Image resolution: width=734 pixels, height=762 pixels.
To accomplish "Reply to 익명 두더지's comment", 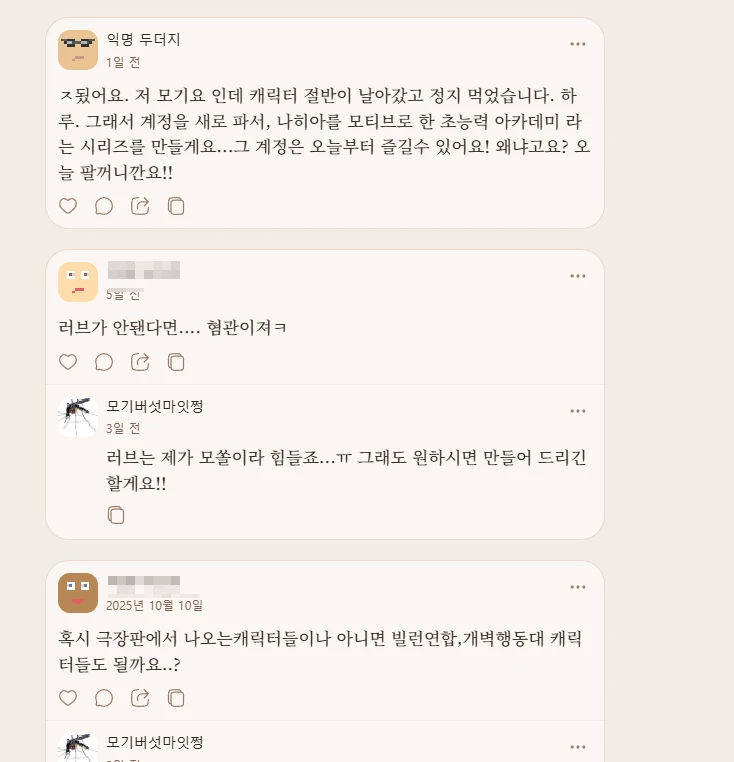I will [x=104, y=206].
